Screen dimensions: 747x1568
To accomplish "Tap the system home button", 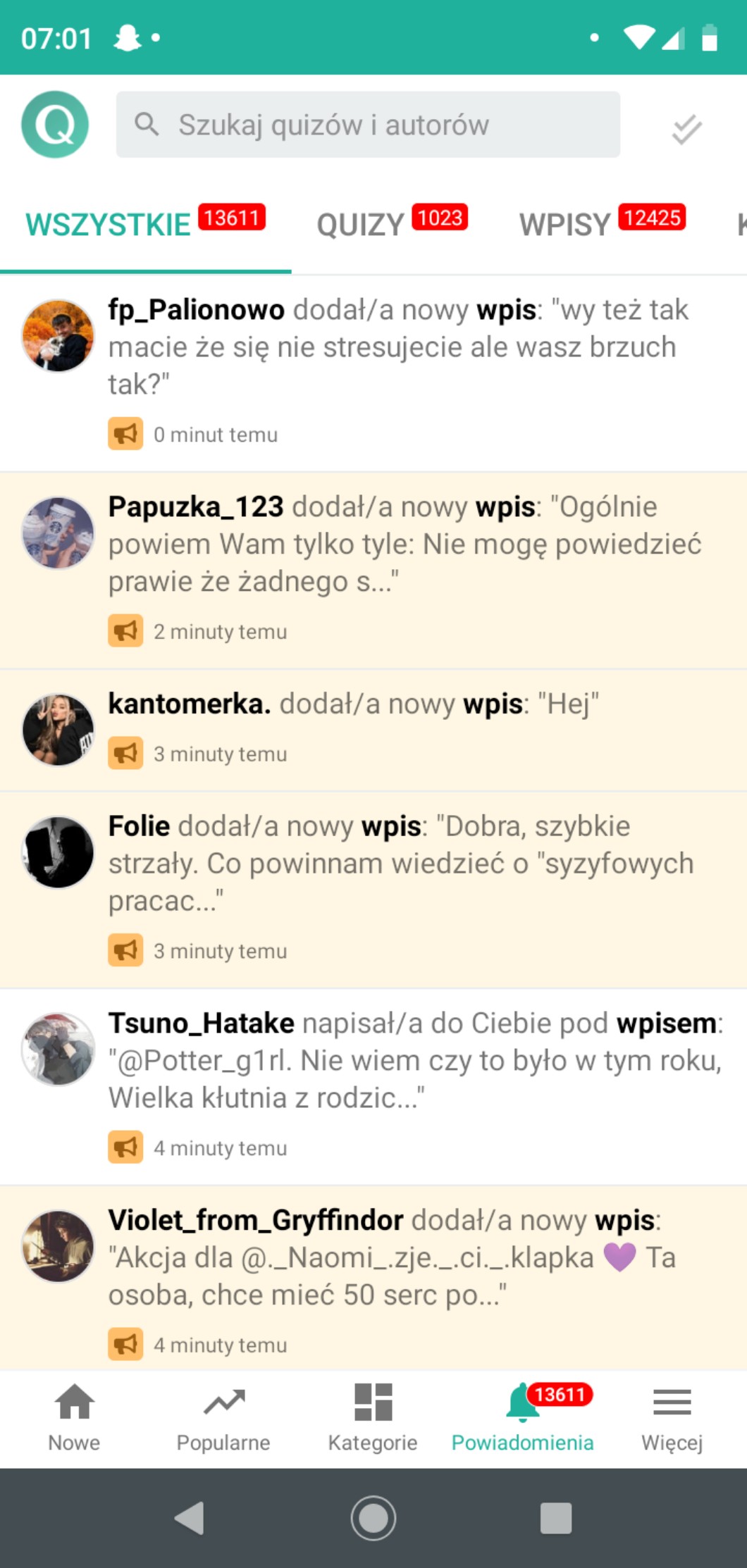I will pyautogui.click(x=373, y=1518).
